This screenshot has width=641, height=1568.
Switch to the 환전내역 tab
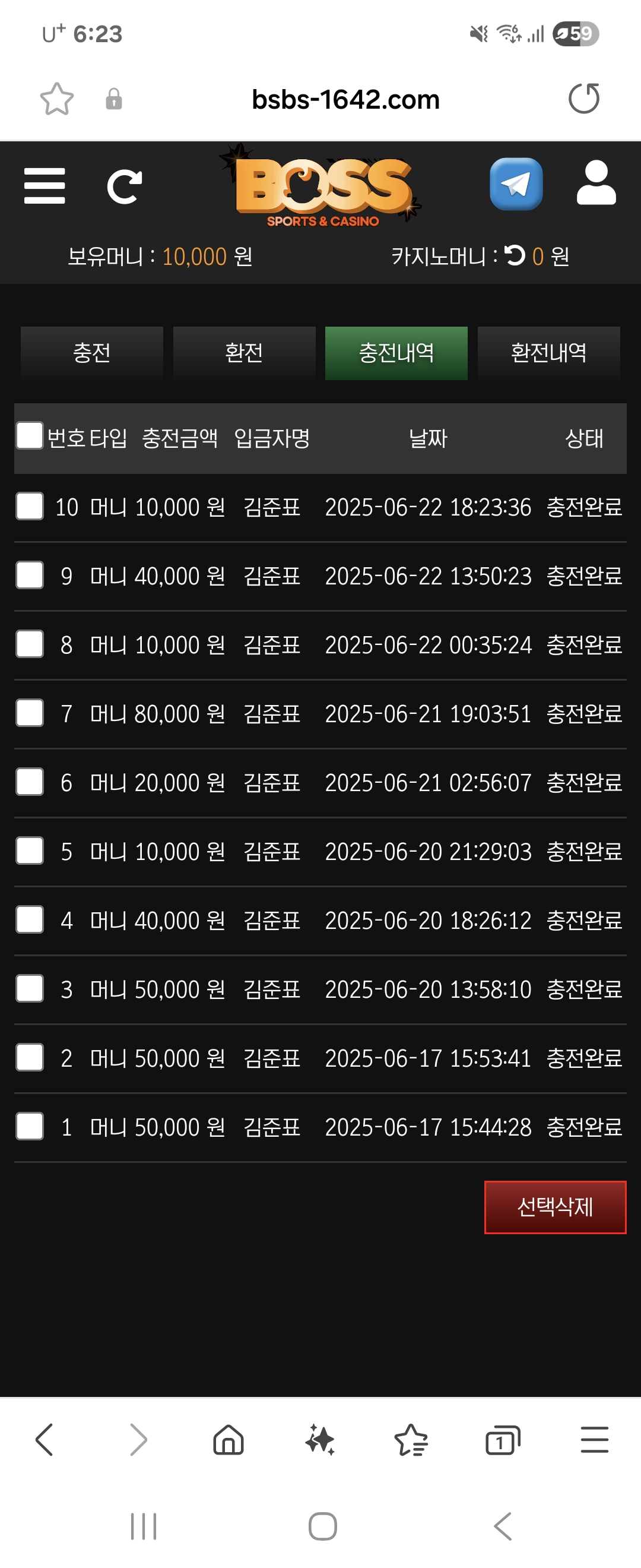click(x=548, y=353)
